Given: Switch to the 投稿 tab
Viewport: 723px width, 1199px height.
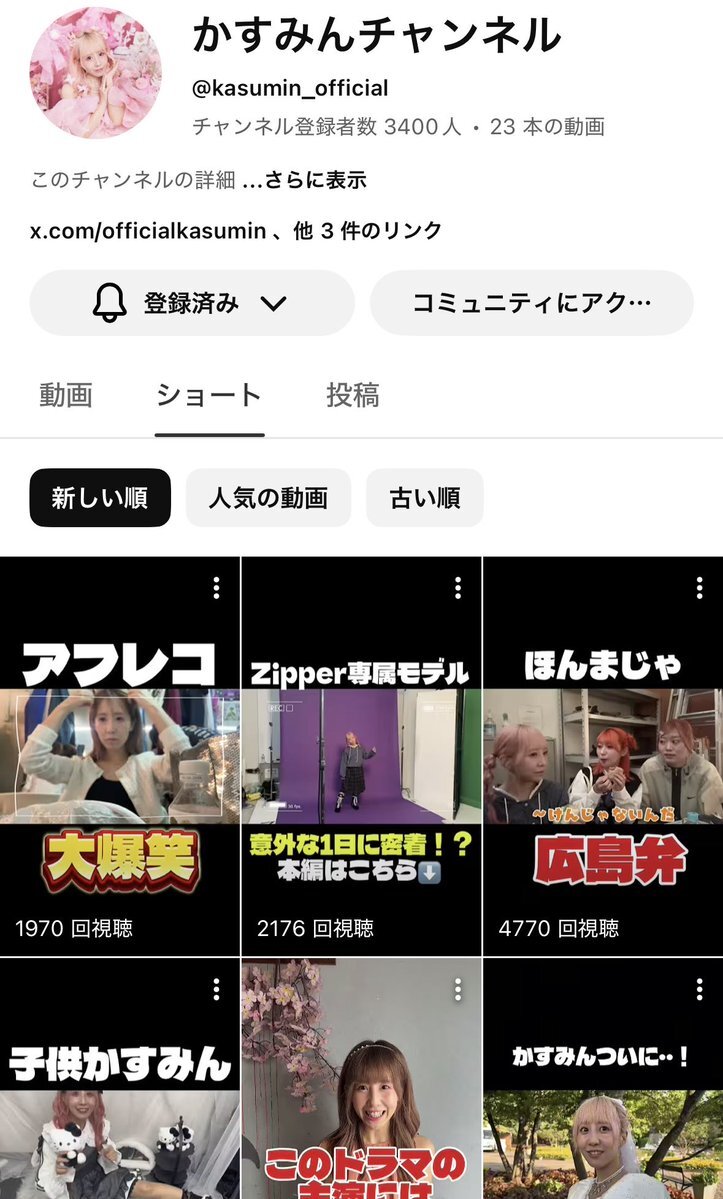Looking at the screenshot, I should 352,395.
